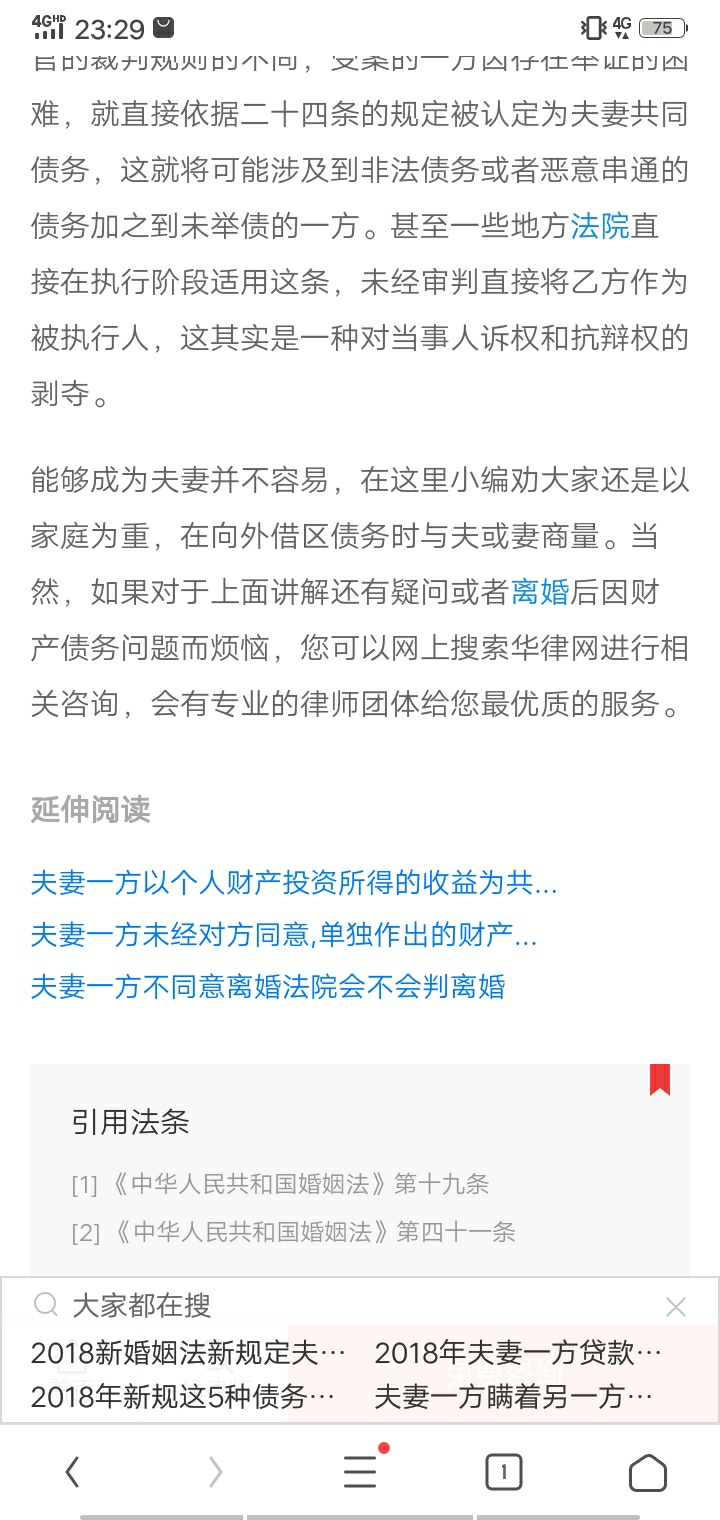The height and width of the screenshot is (1520, 720).
Task: Open the browser menu
Action: 360,1472
